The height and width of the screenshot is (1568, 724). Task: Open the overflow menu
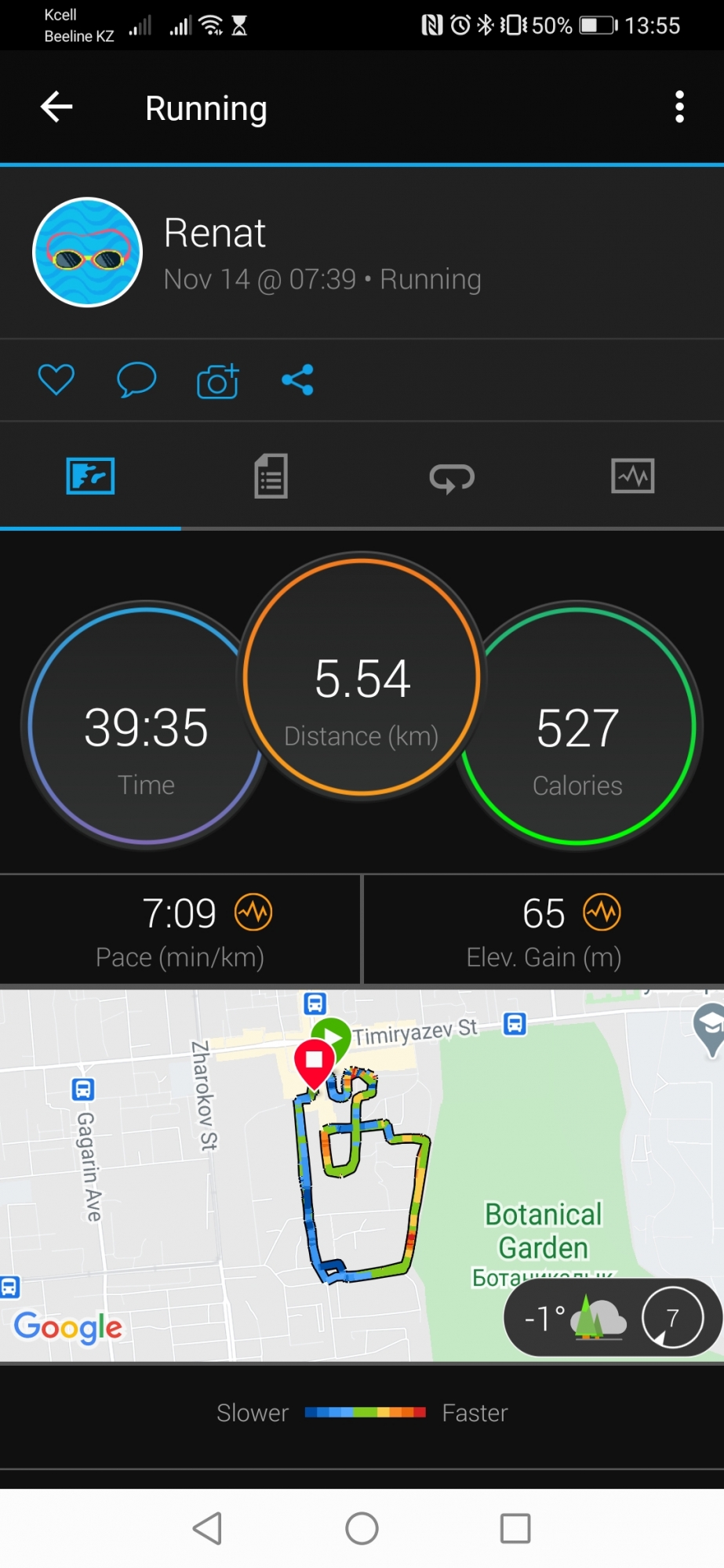coord(679,107)
